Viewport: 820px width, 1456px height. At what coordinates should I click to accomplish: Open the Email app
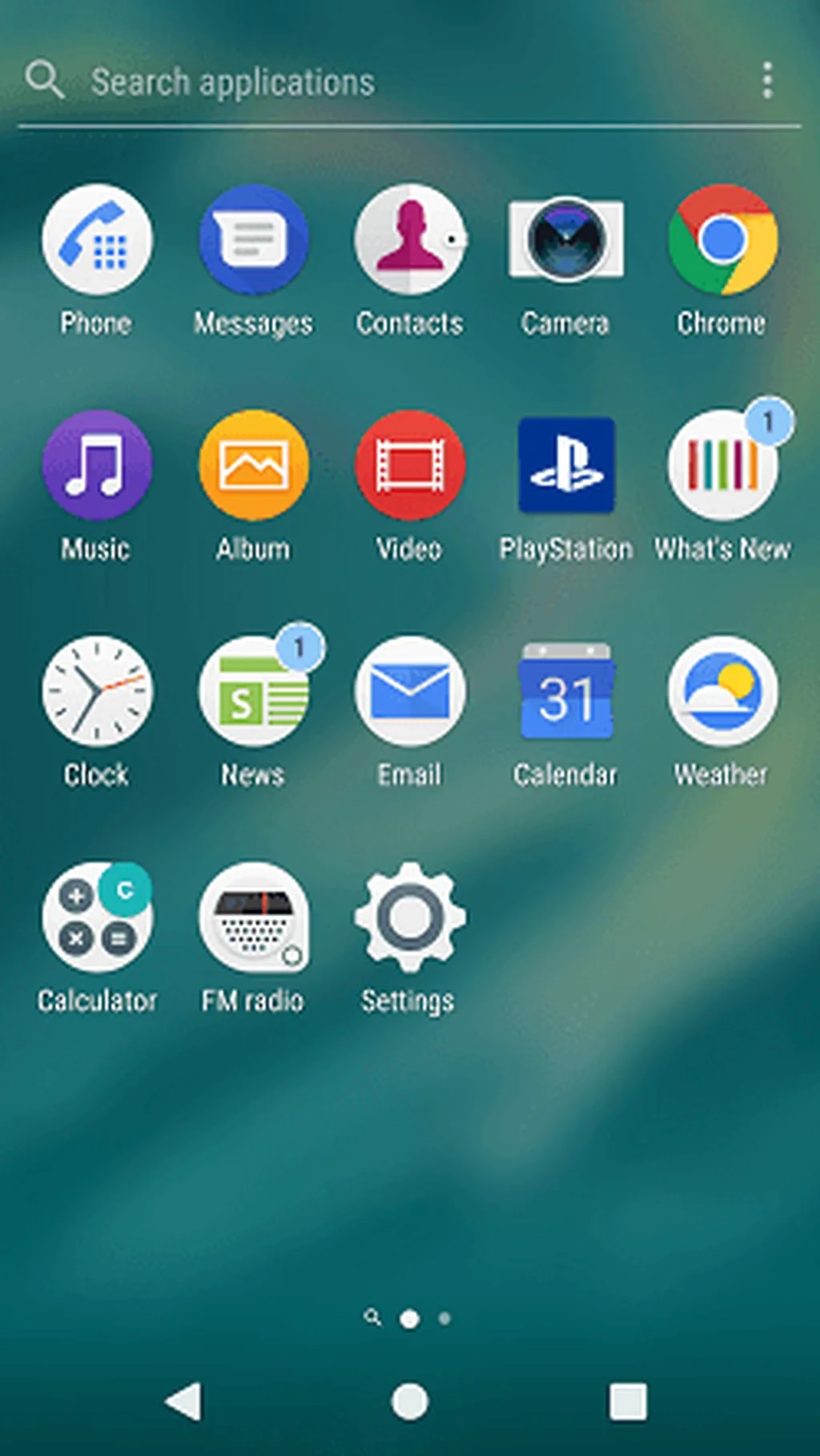410,692
